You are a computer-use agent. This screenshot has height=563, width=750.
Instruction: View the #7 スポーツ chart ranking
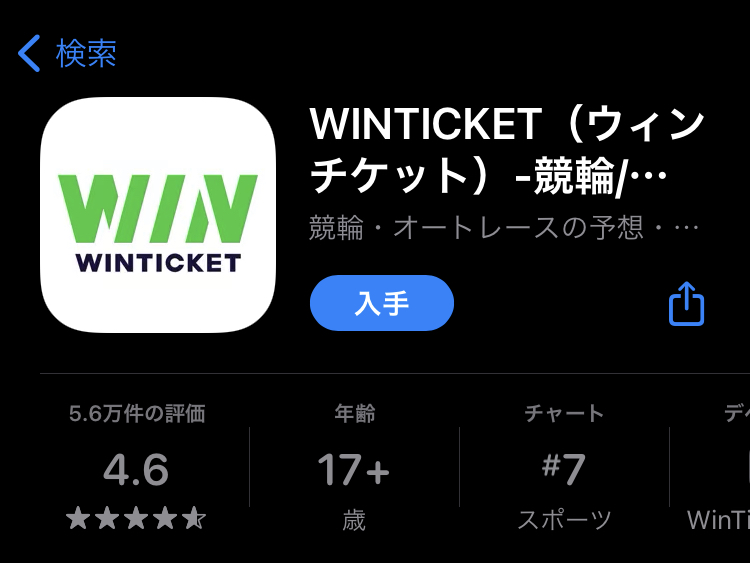pyautogui.click(x=564, y=467)
